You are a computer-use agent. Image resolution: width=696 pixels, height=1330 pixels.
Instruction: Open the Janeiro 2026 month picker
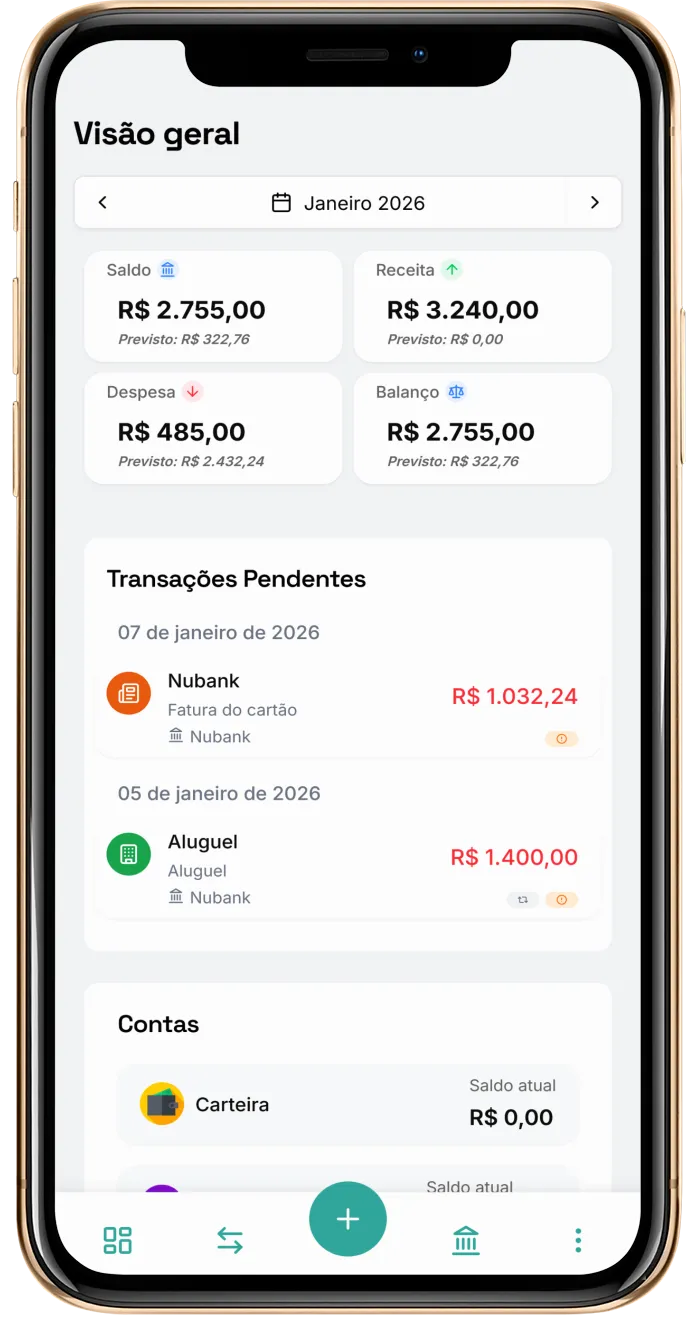348,203
